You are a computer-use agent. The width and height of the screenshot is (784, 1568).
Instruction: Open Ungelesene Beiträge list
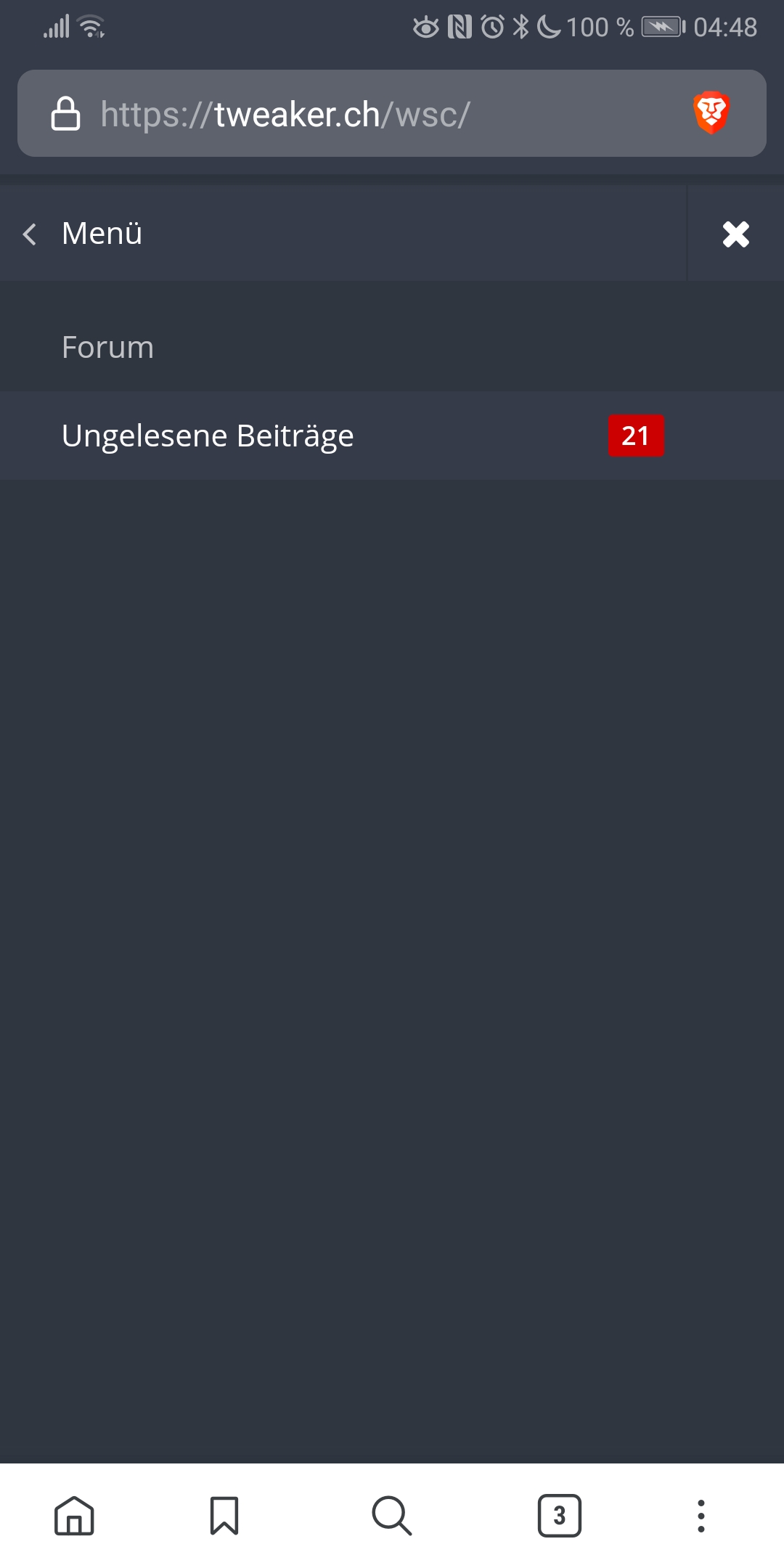[x=208, y=436]
